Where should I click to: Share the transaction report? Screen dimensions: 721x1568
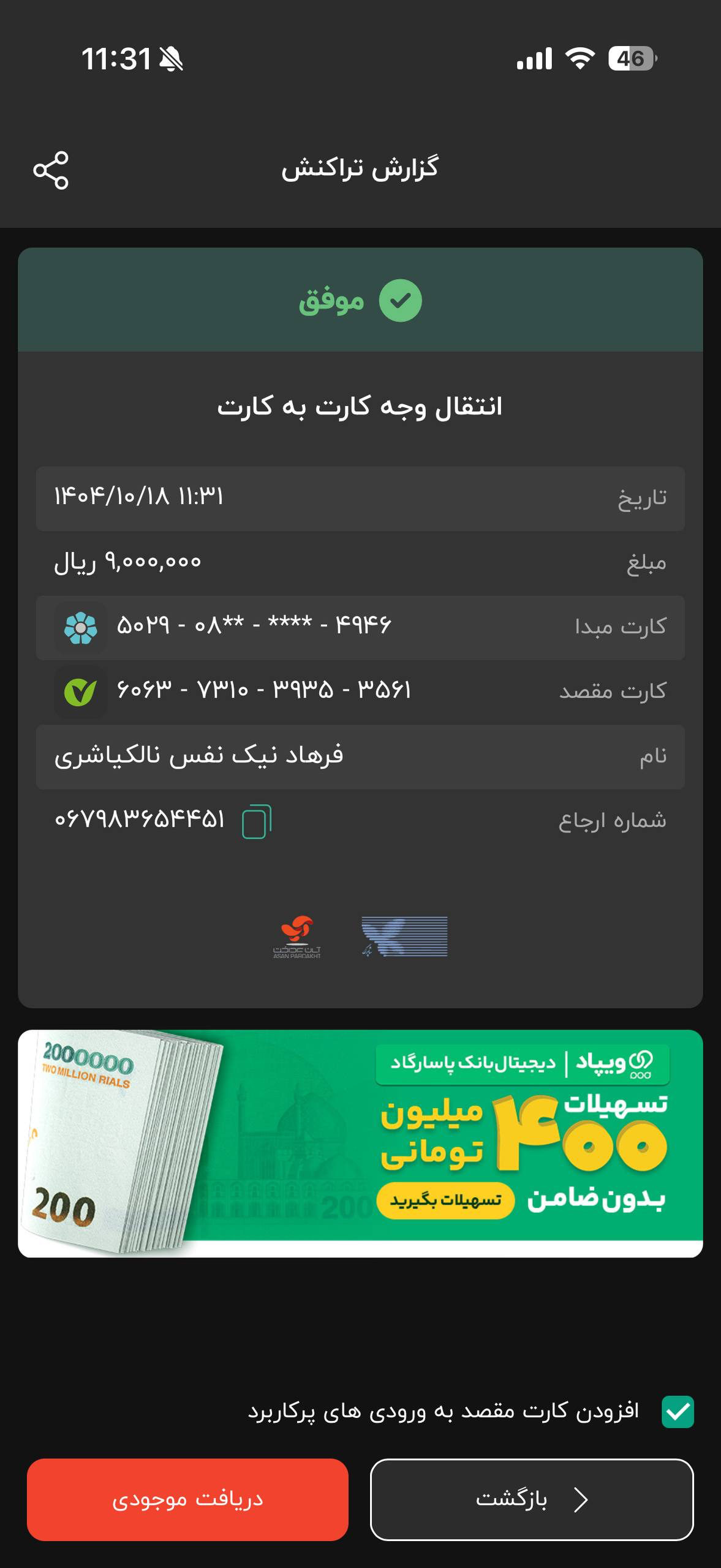[51, 170]
